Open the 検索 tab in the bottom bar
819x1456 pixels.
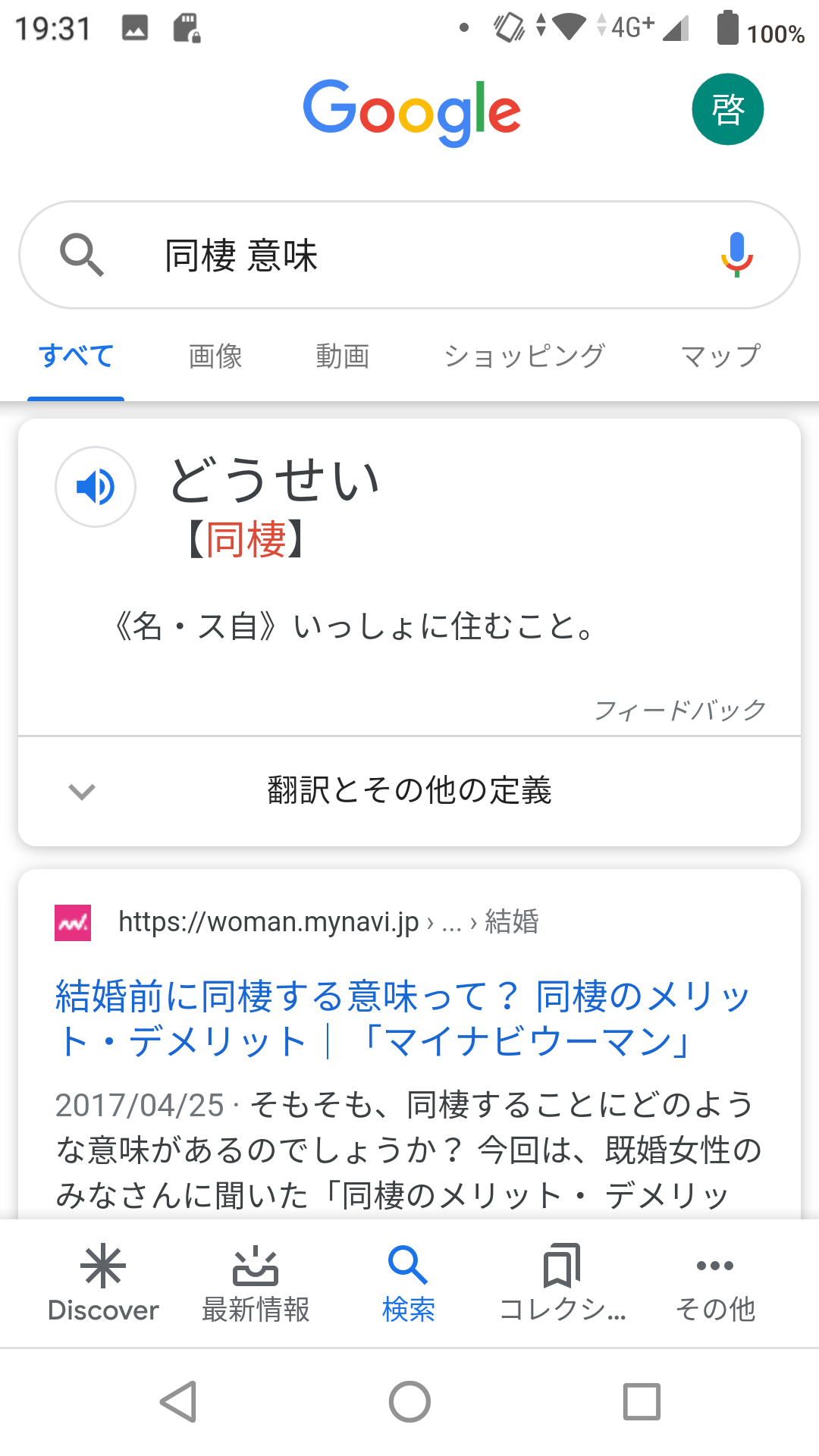click(x=409, y=1283)
